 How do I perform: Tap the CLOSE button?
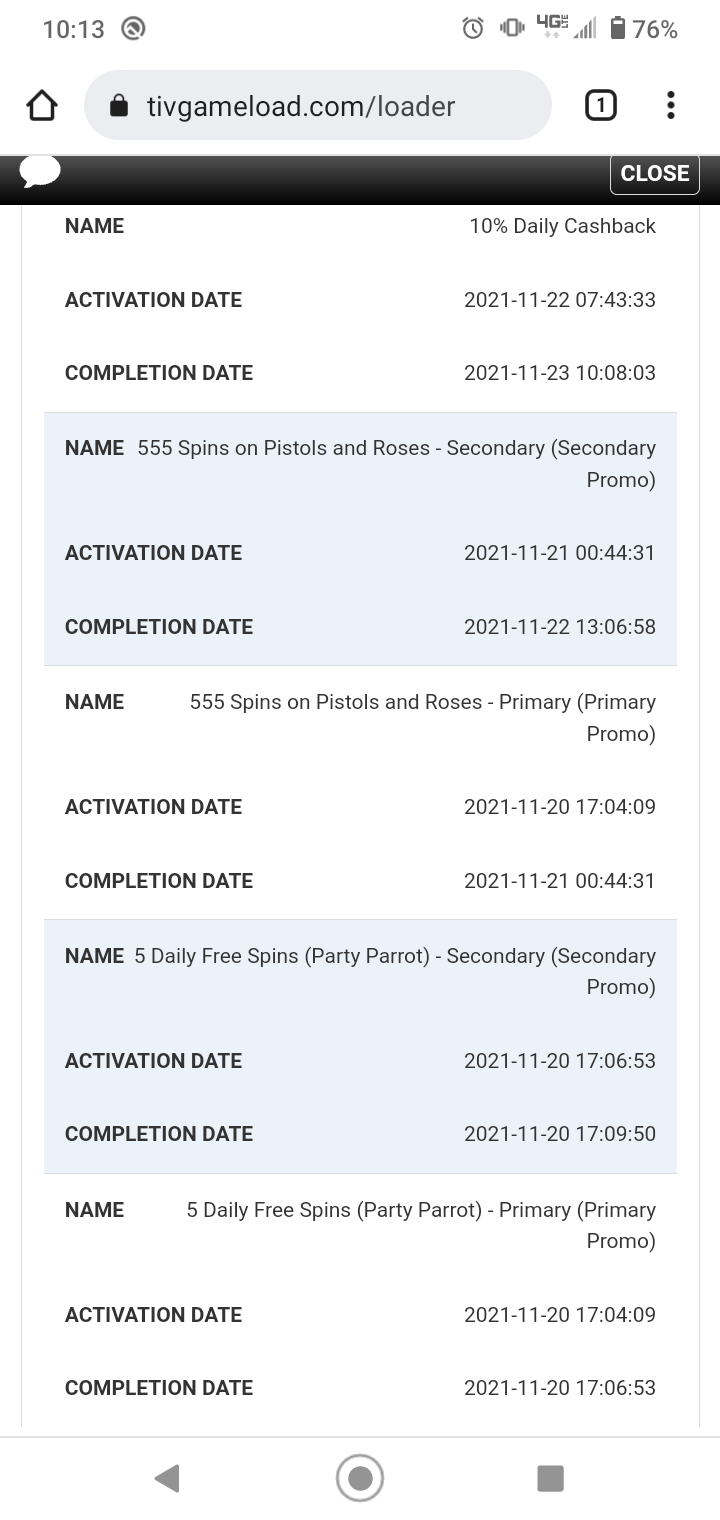654,174
